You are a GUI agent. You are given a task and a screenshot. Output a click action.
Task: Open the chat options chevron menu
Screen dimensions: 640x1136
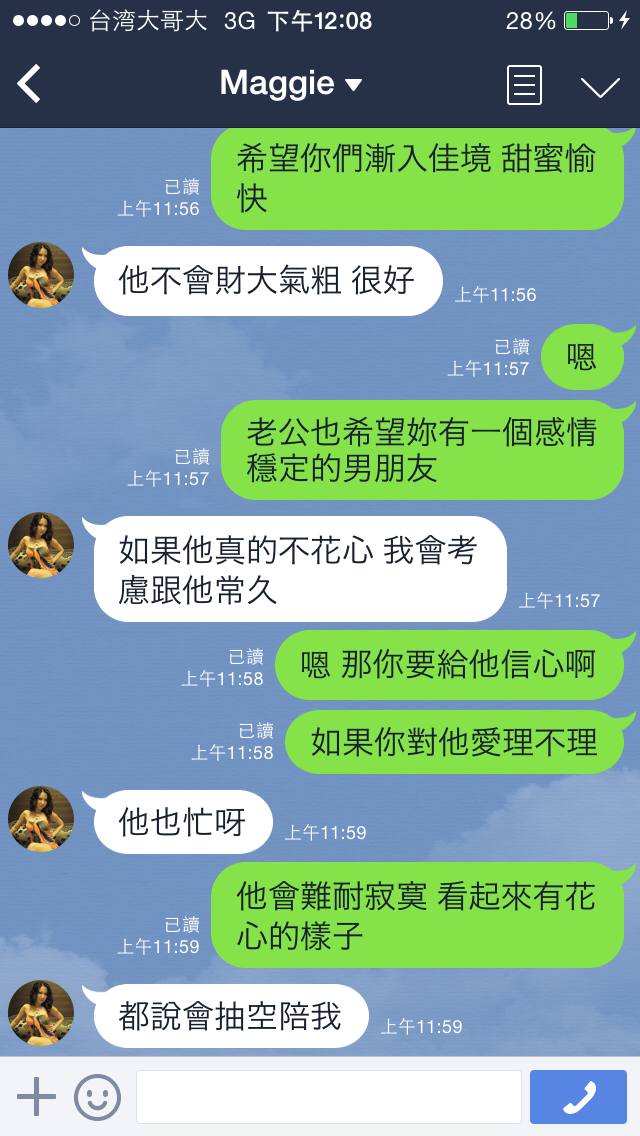pyautogui.click(x=600, y=87)
